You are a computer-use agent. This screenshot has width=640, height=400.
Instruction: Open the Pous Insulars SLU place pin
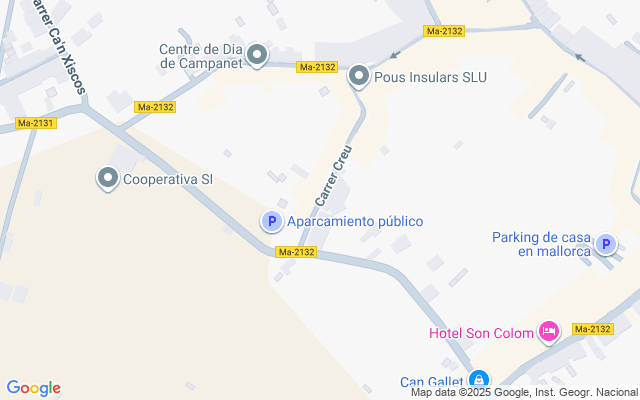point(358,76)
